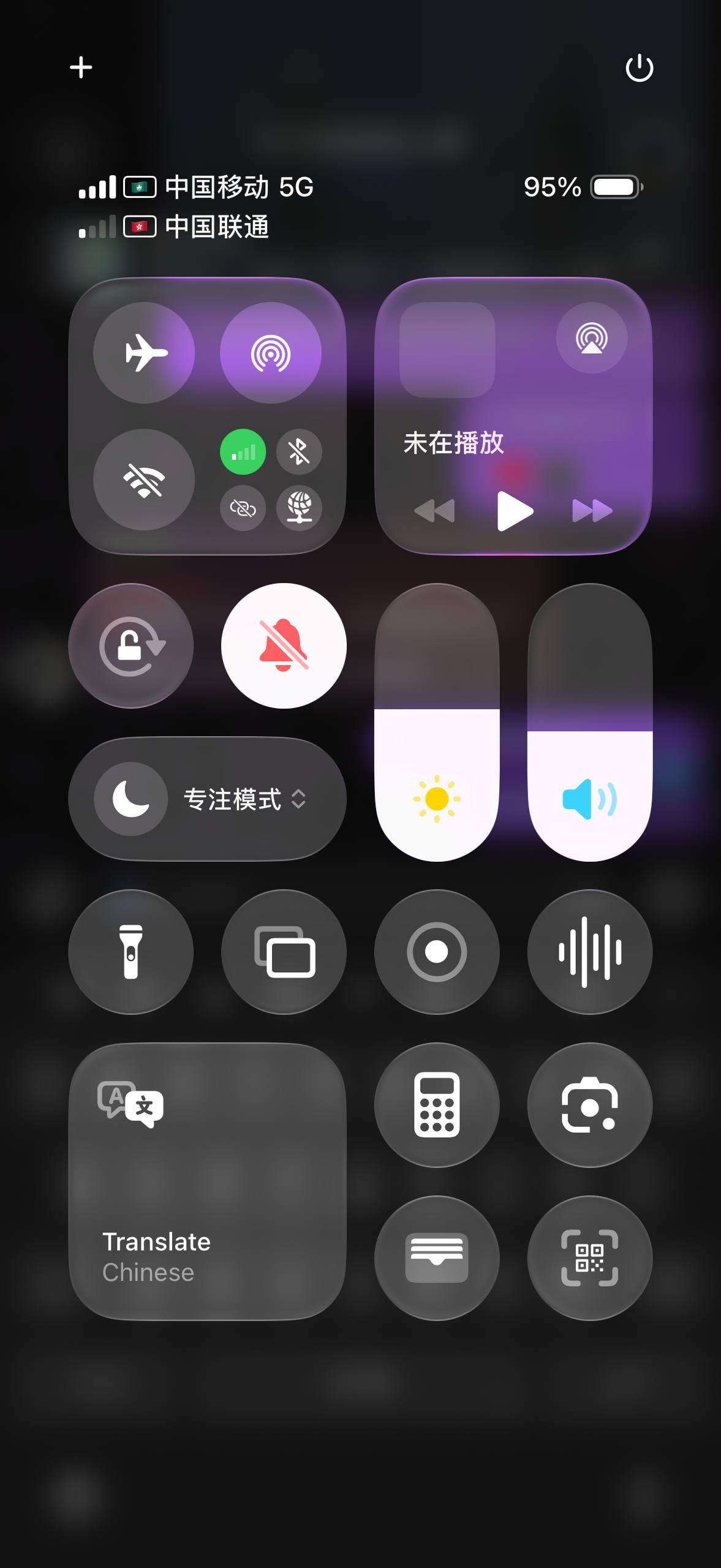Toggle cellular data
Image resolution: width=721 pixels, height=1568 pixels.
pyautogui.click(x=243, y=452)
